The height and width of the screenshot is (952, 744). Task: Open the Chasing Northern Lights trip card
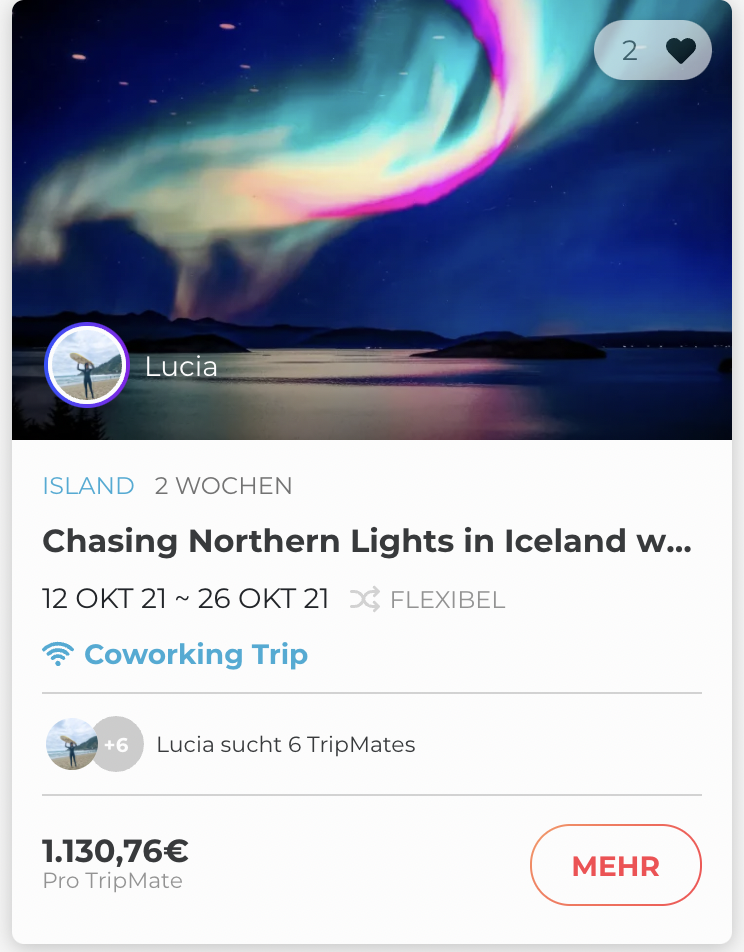(367, 541)
